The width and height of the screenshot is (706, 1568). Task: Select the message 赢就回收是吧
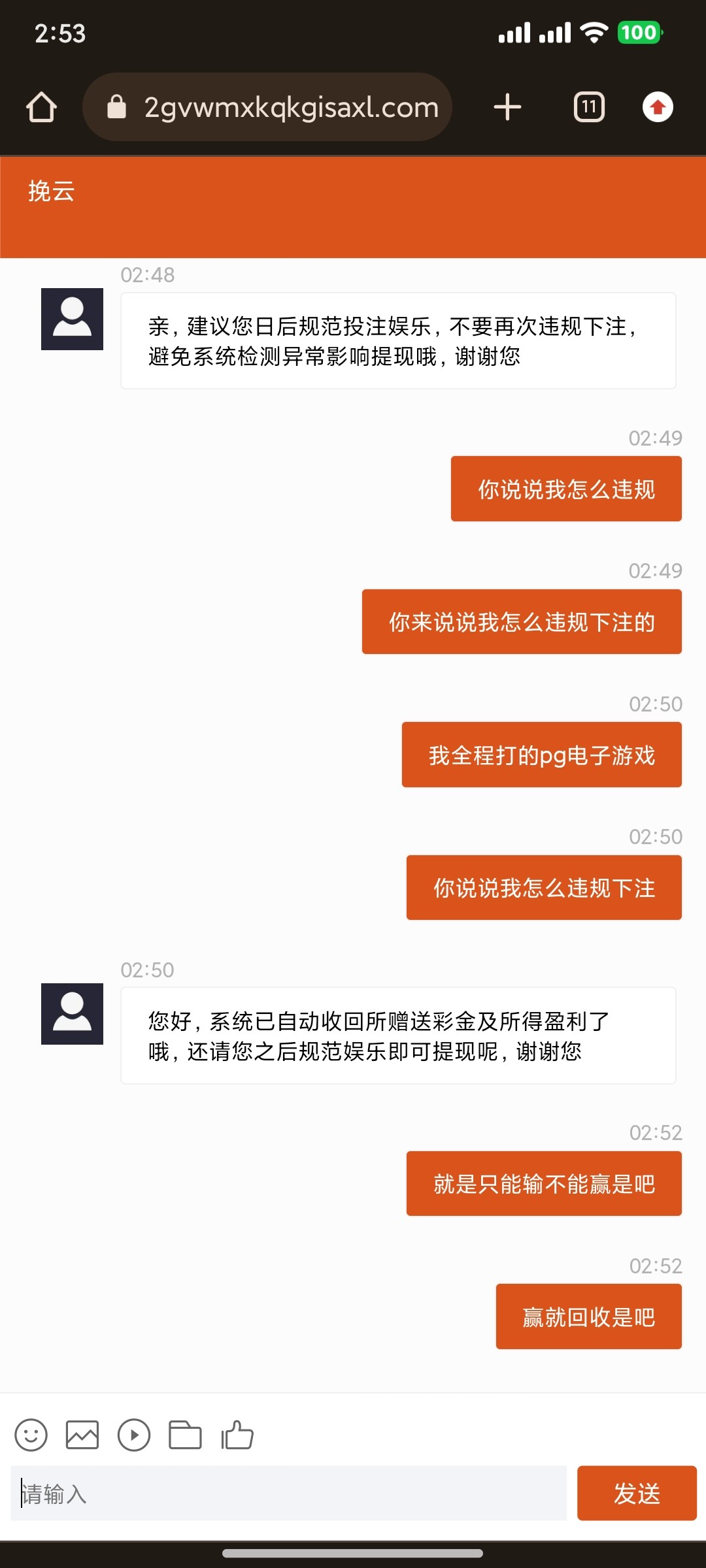pyautogui.click(x=588, y=1316)
